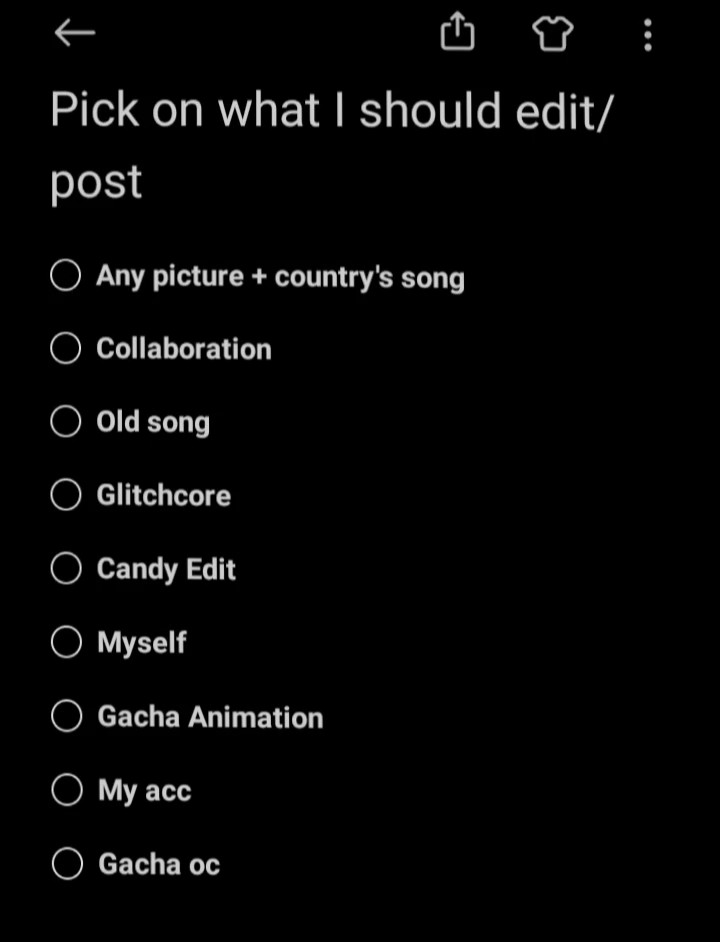The image size is (720, 942).
Task: Select the "Gacha Animation" radio button
Action: [x=65, y=716]
